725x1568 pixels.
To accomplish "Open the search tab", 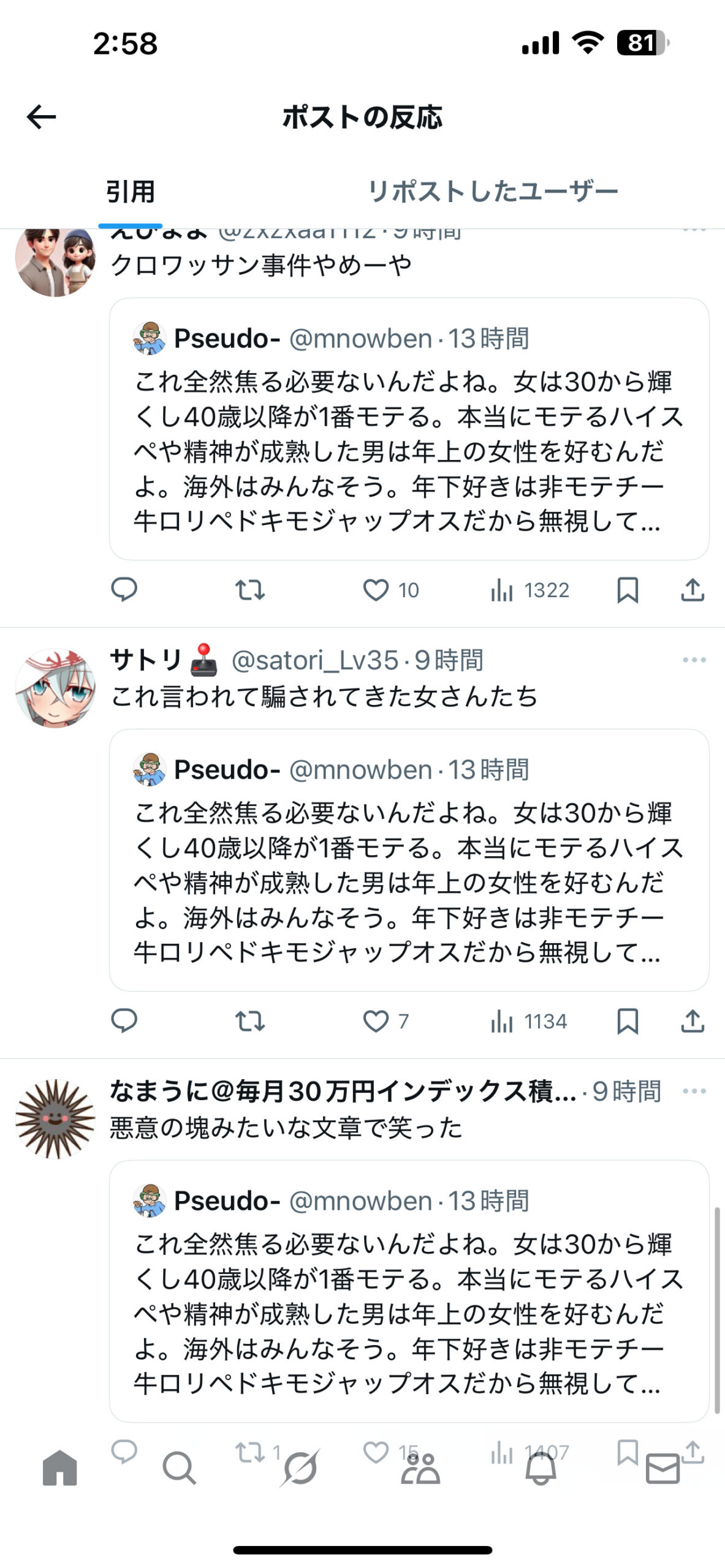I will 179,1468.
